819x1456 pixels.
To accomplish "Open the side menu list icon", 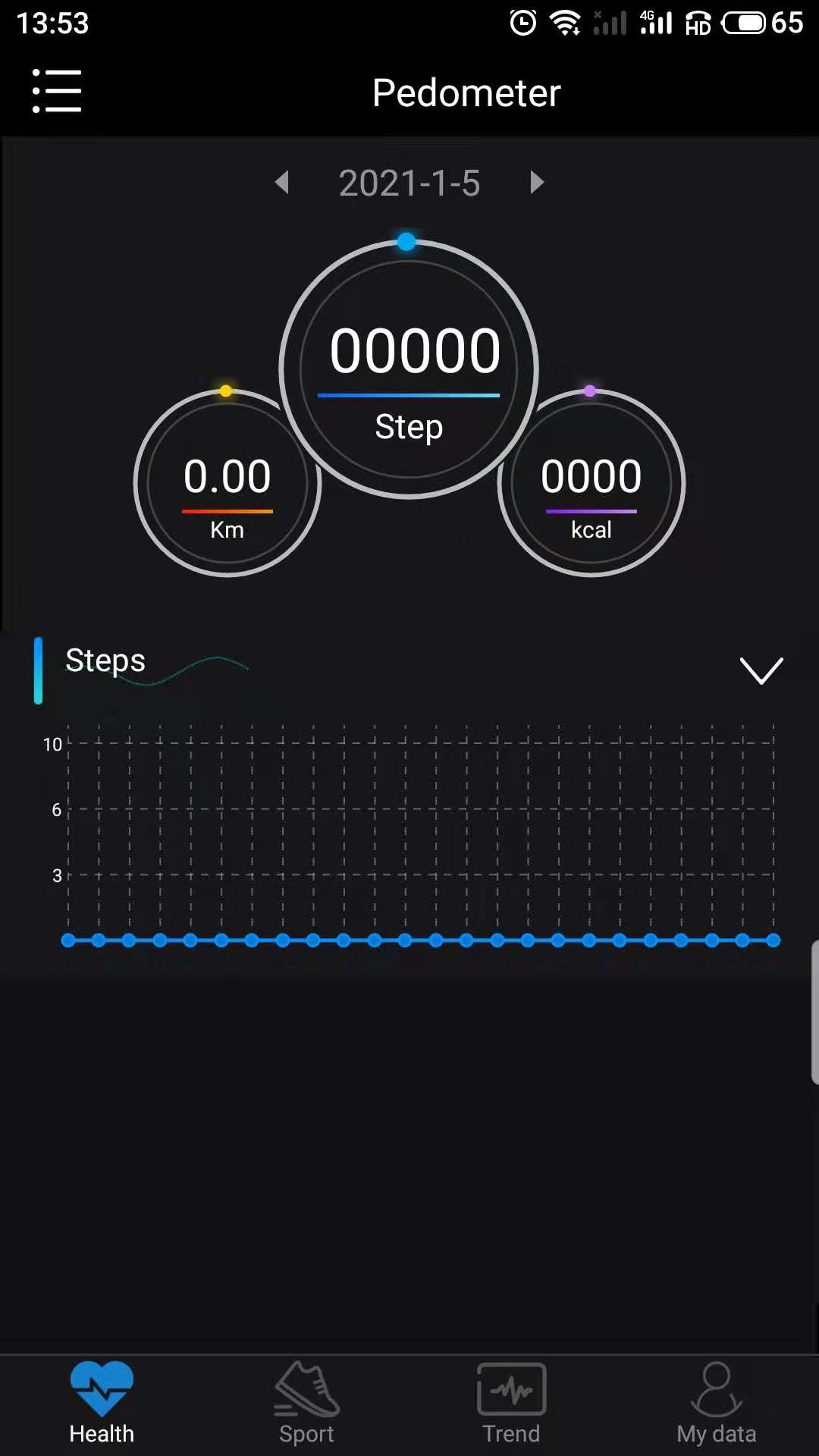I will point(57,91).
